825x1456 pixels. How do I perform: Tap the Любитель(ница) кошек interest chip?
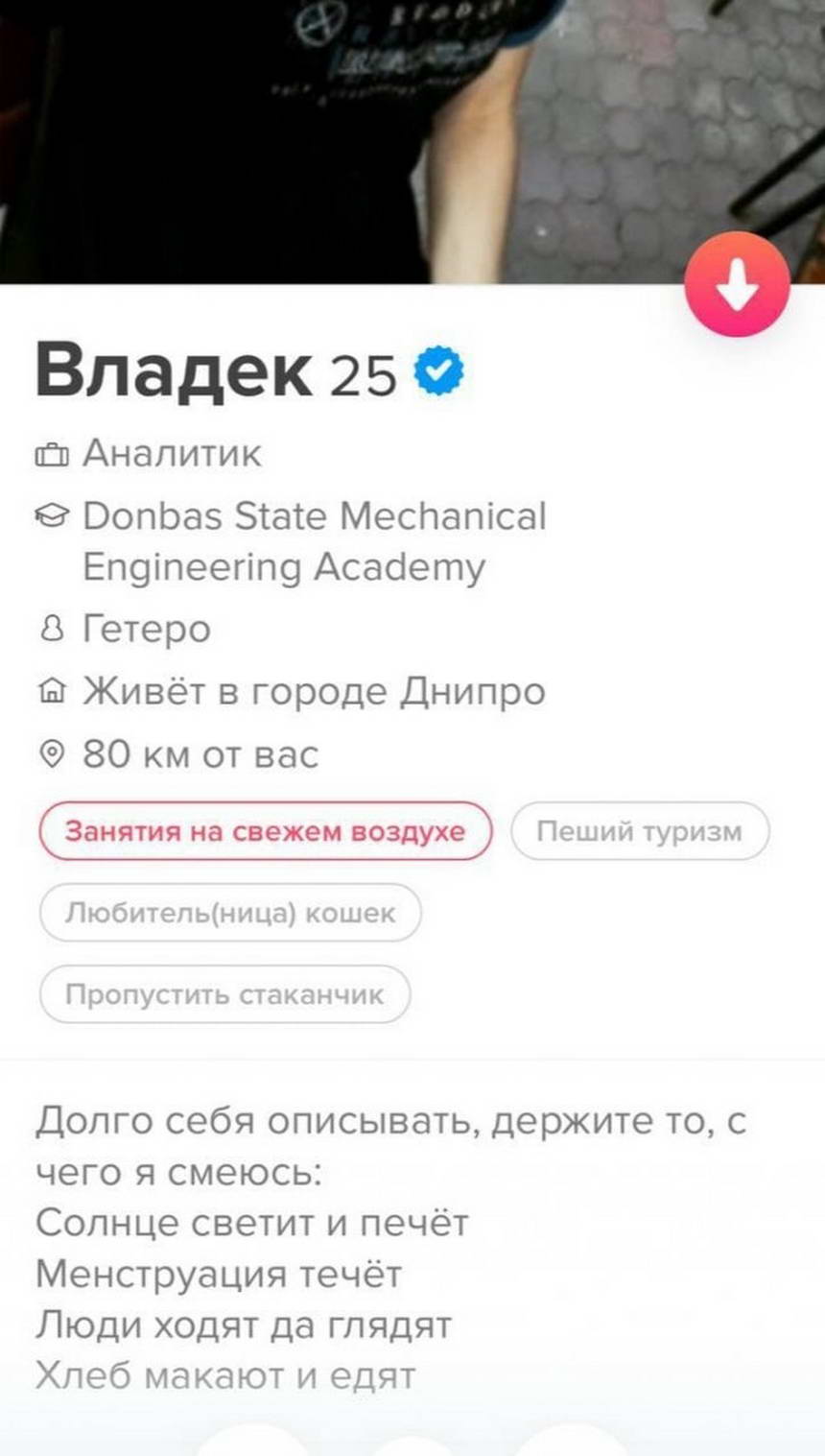tap(230, 913)
